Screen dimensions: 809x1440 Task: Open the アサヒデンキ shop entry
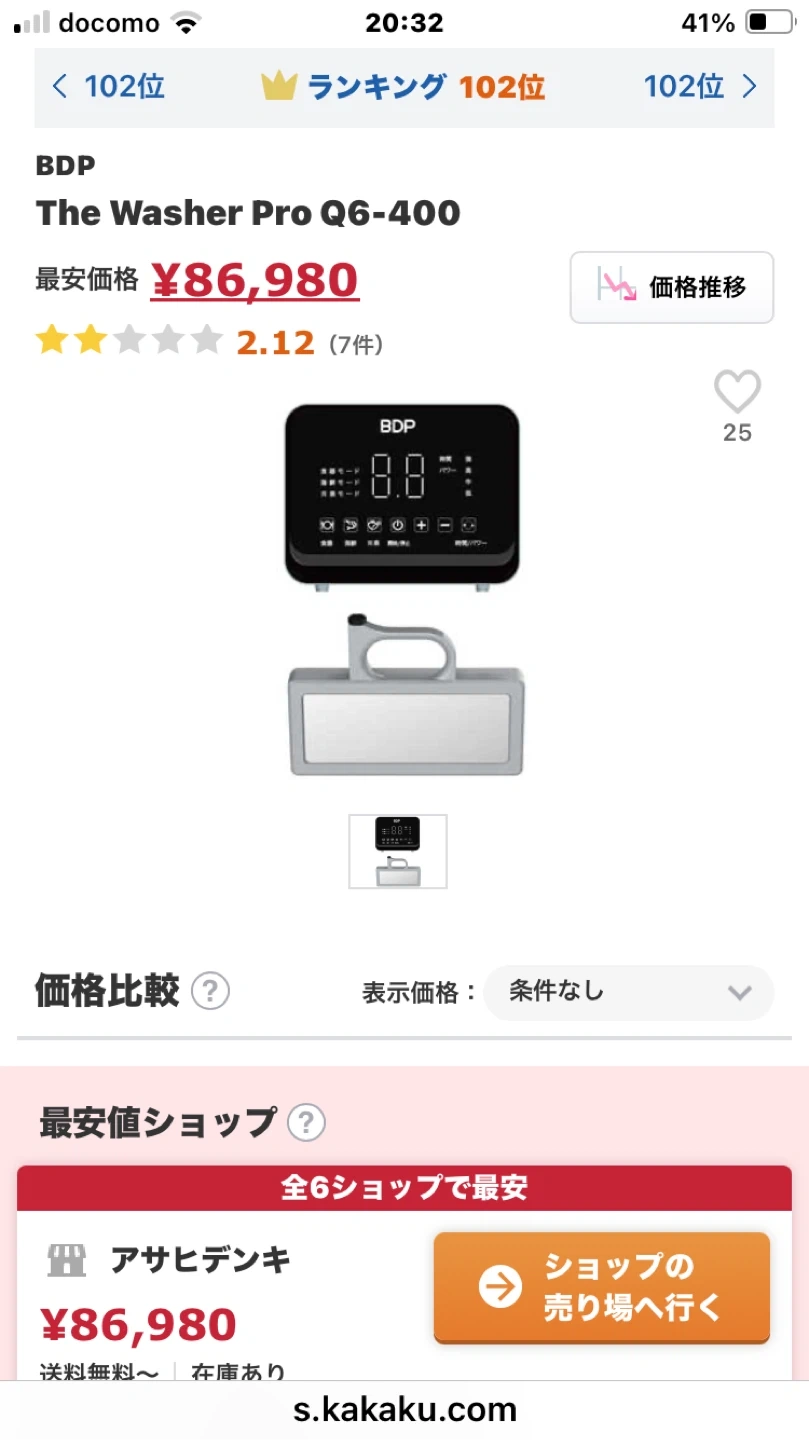[x=200, y=1260]
